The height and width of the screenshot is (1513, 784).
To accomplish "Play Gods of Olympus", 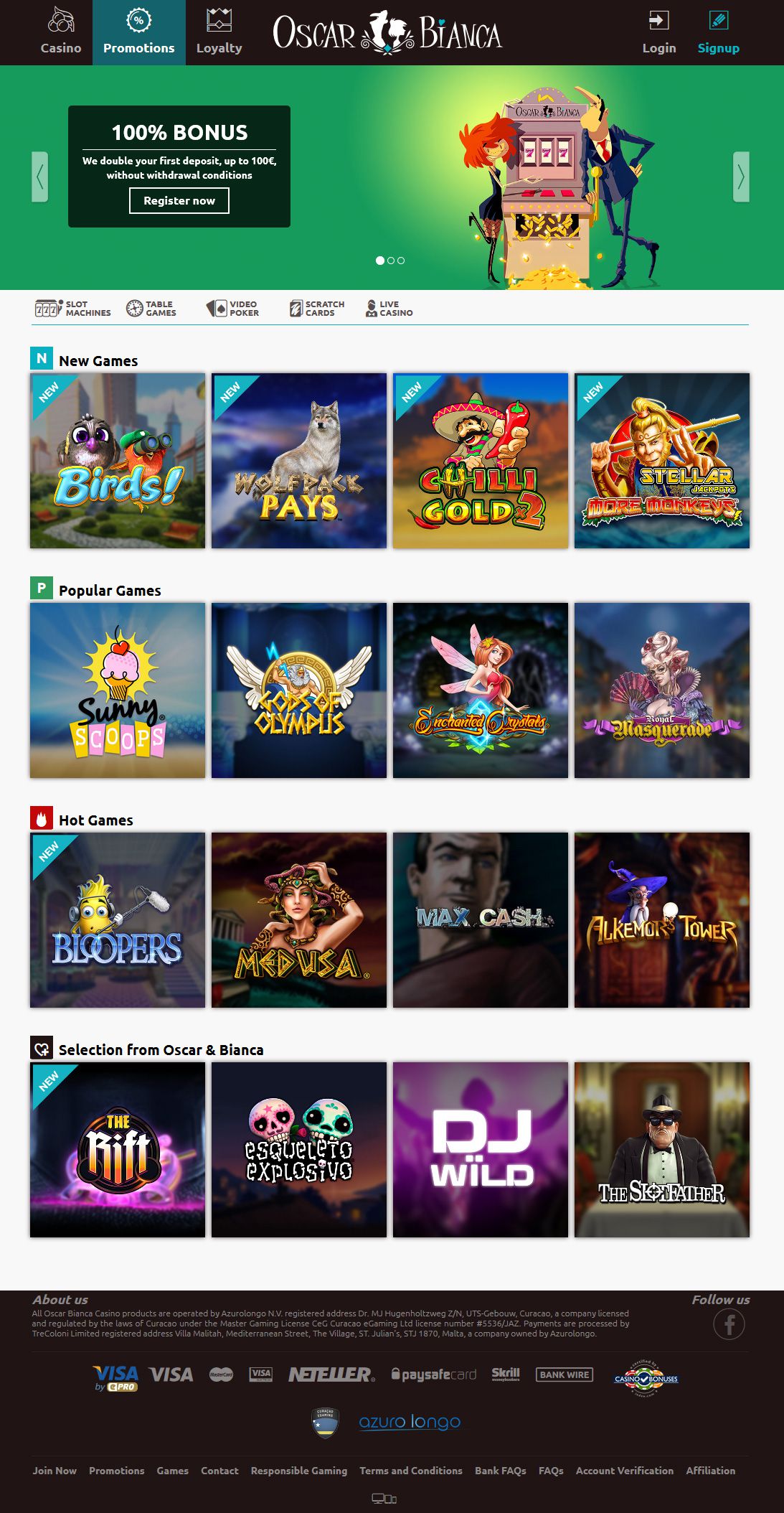I will tap(299, 690).
